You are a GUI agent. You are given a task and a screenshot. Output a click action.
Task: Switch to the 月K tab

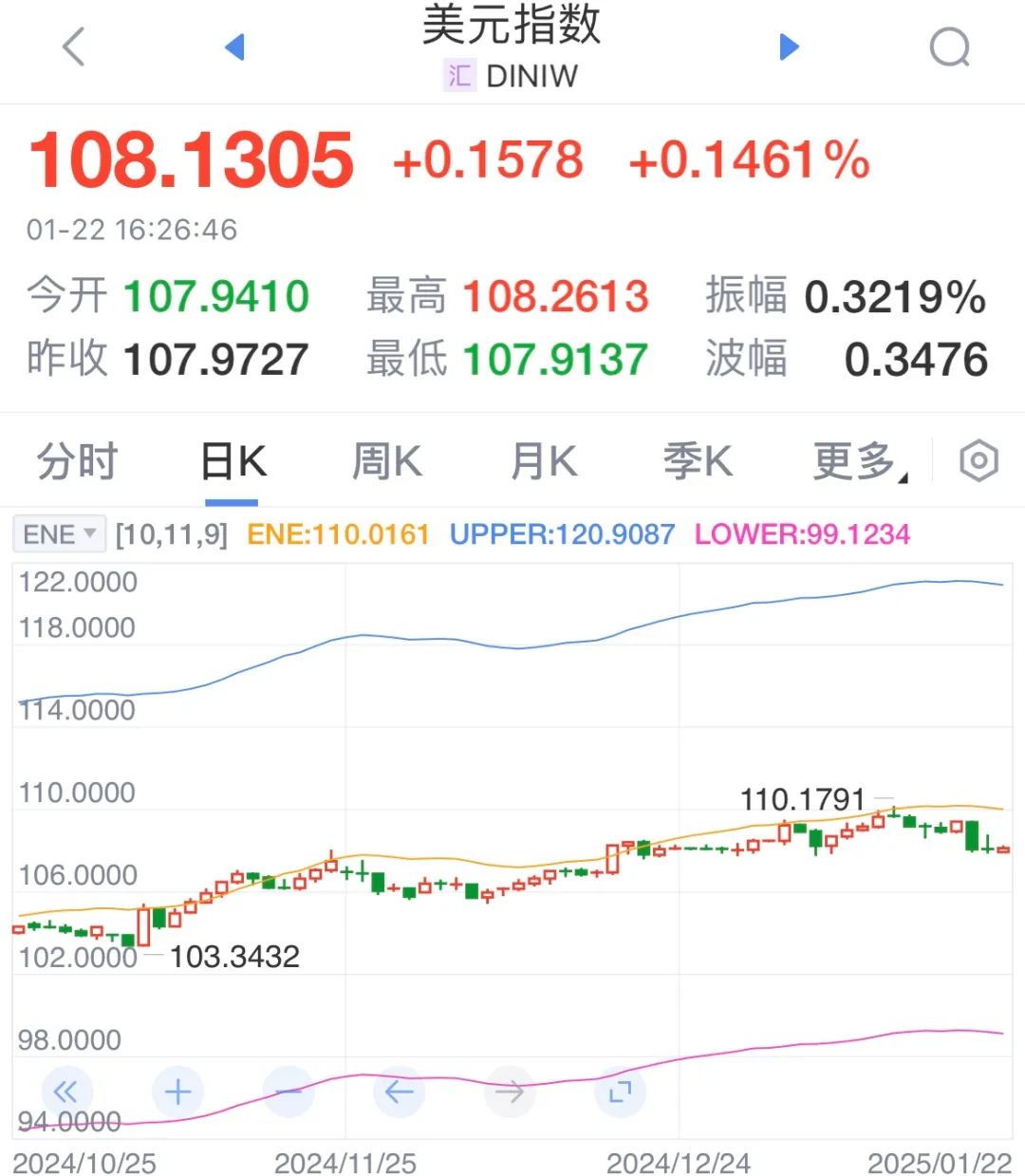(x=543, y=462)
